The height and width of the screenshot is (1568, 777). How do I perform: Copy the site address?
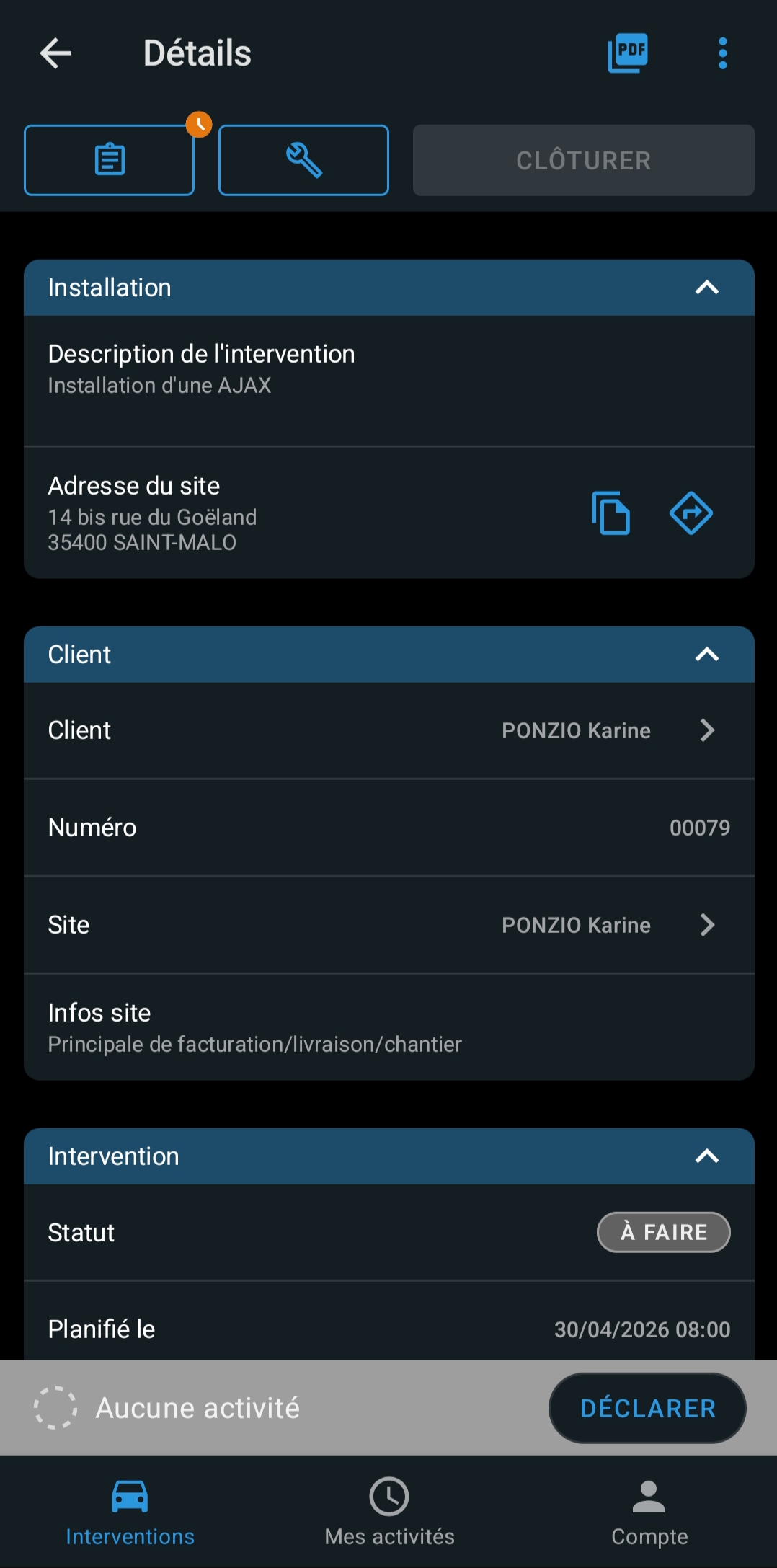click(x=610, y=513)
